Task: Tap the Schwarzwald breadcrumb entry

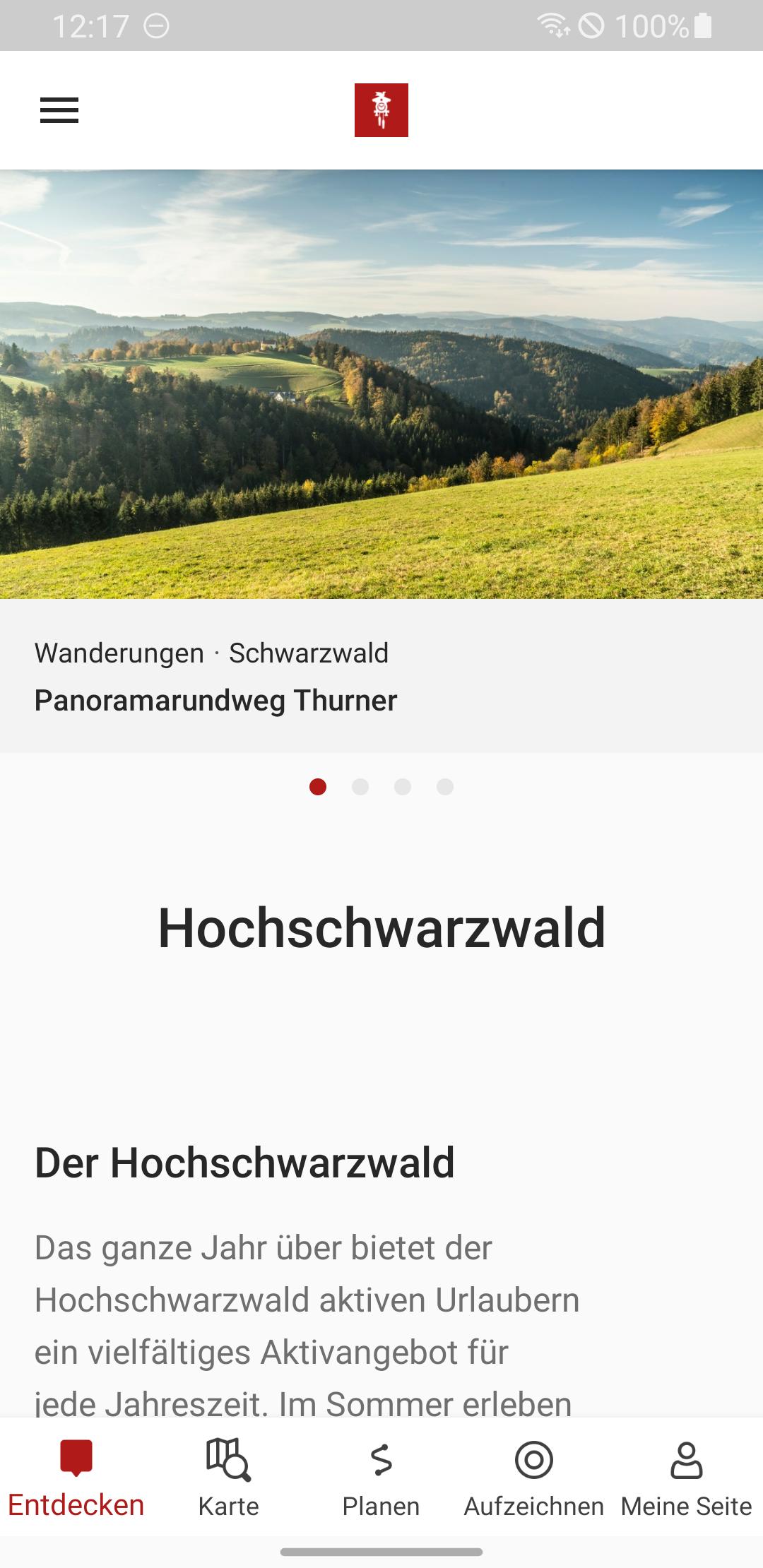Action: [x=309, y=652]
